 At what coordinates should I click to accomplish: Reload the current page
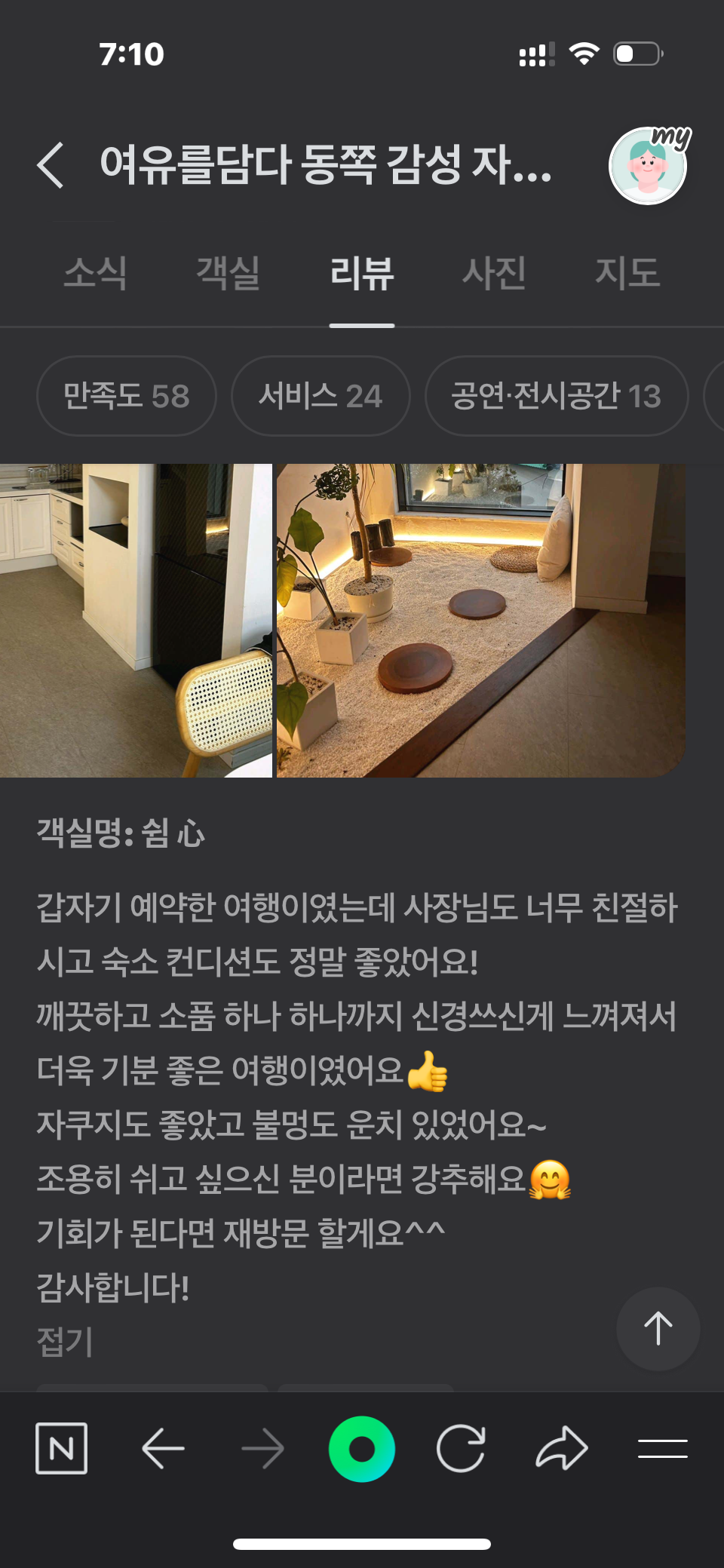pos(461,1448)
